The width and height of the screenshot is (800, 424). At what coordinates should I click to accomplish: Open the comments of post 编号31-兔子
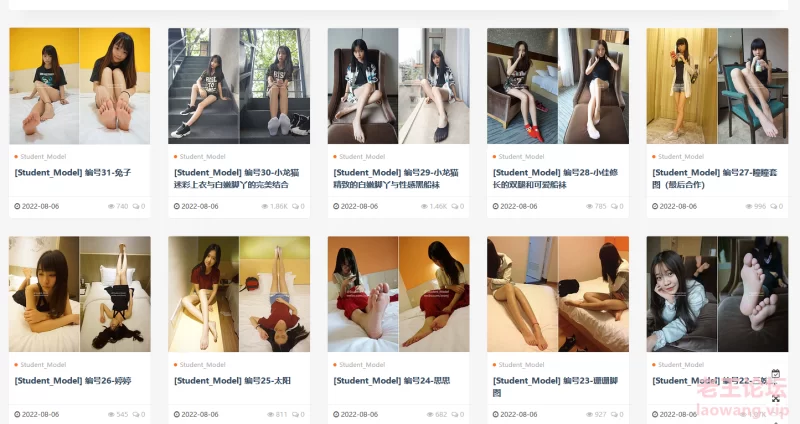click(x=138, y=206)
